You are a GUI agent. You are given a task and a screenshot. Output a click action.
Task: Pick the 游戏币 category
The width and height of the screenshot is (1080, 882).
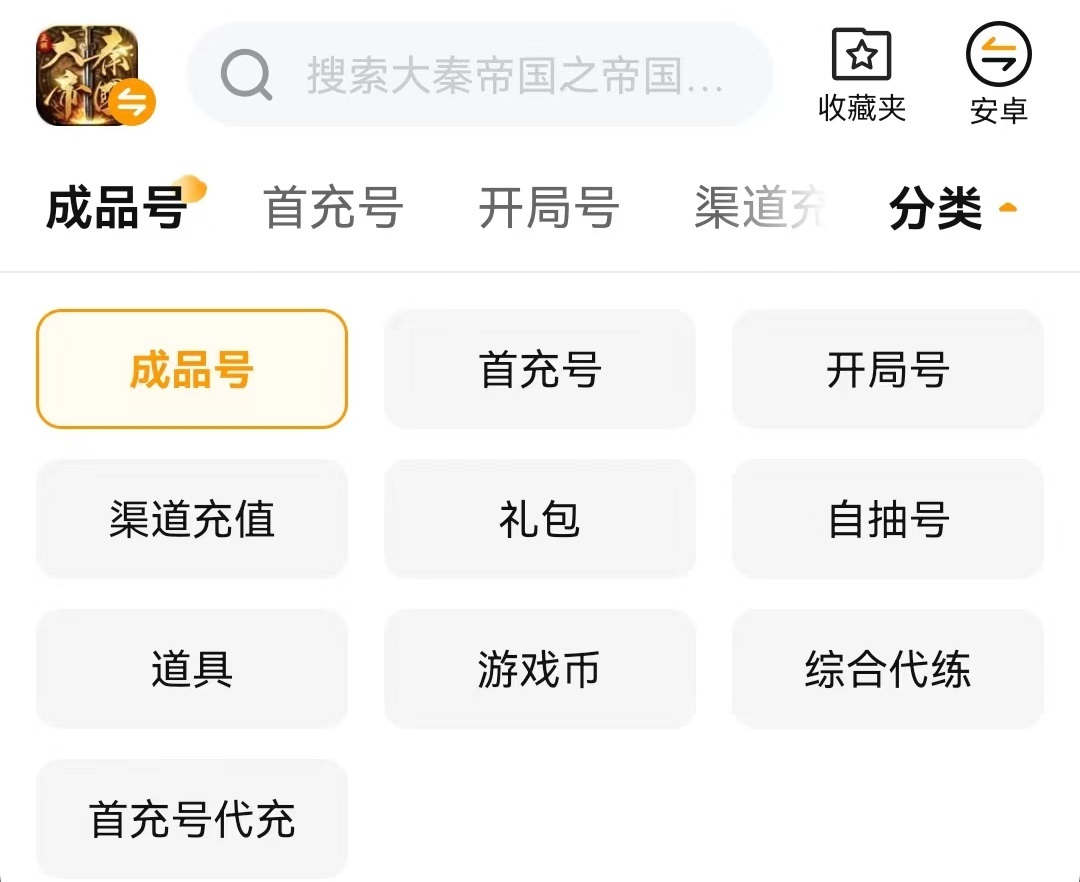[540, 669]
